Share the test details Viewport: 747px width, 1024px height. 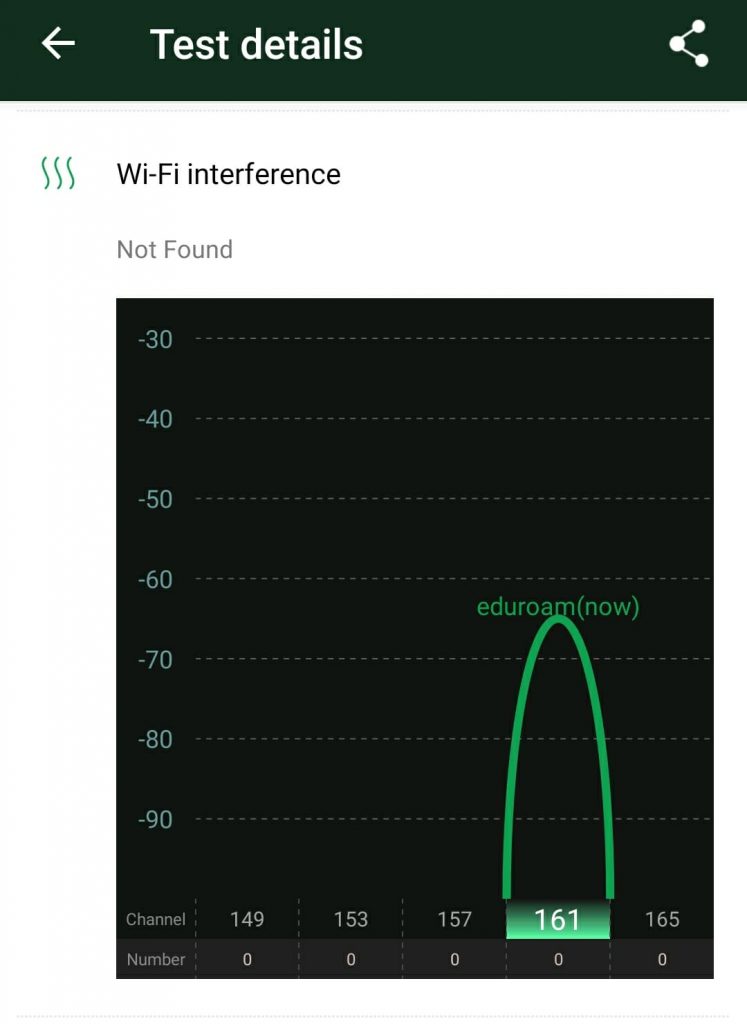(x=688, y=44)
